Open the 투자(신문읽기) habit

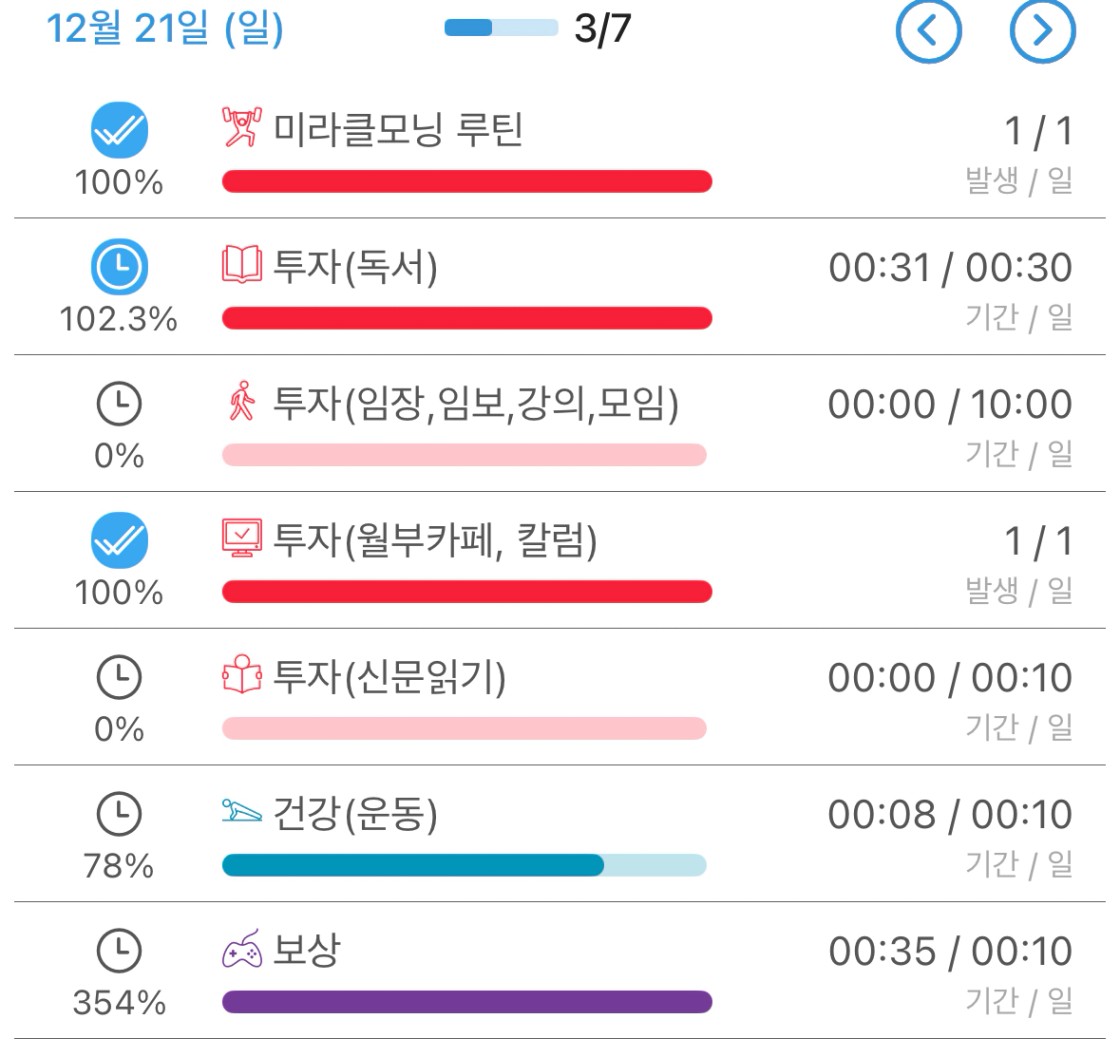point(389,678)
